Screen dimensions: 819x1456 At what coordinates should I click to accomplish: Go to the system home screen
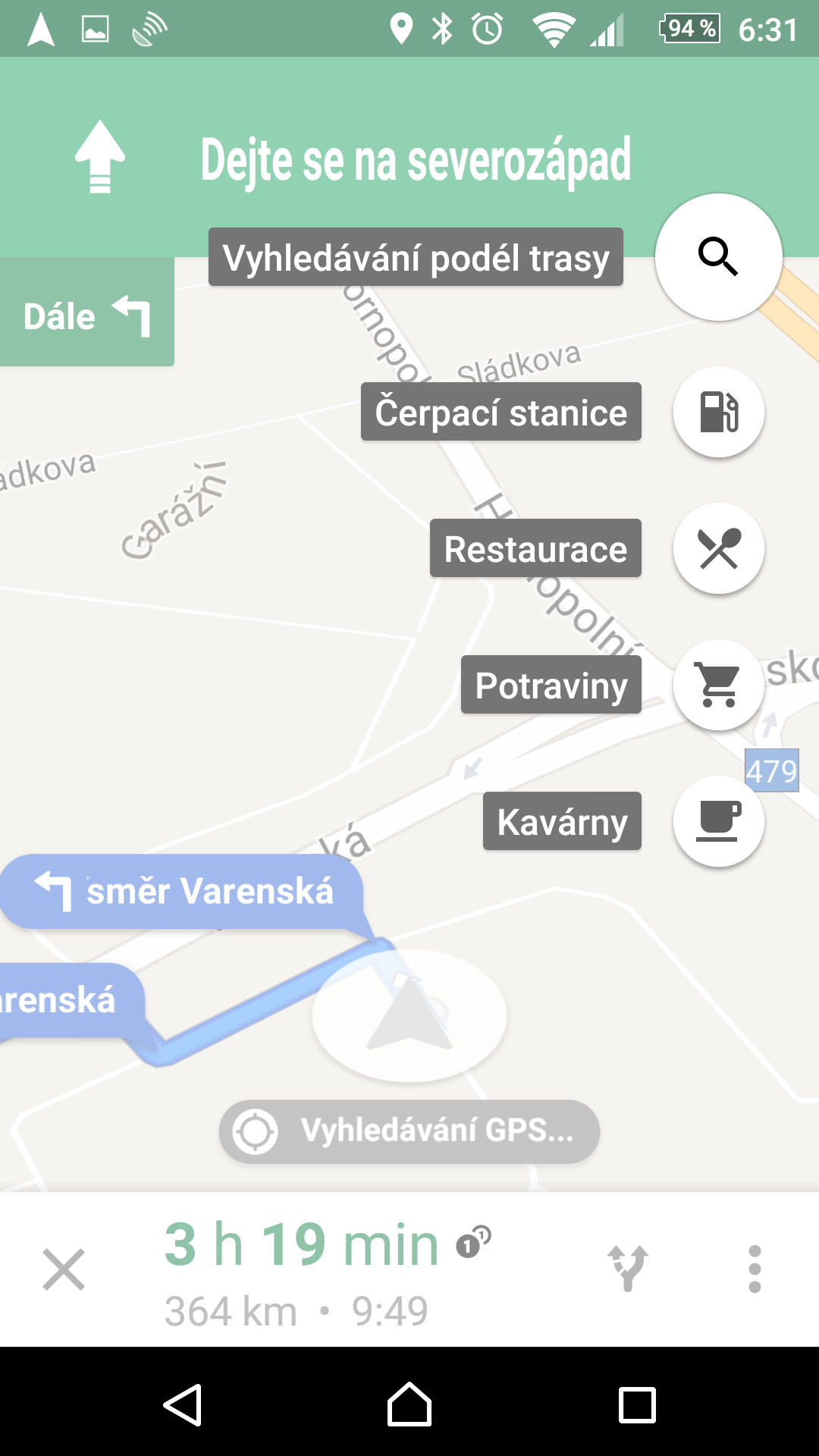point(409,1404)
